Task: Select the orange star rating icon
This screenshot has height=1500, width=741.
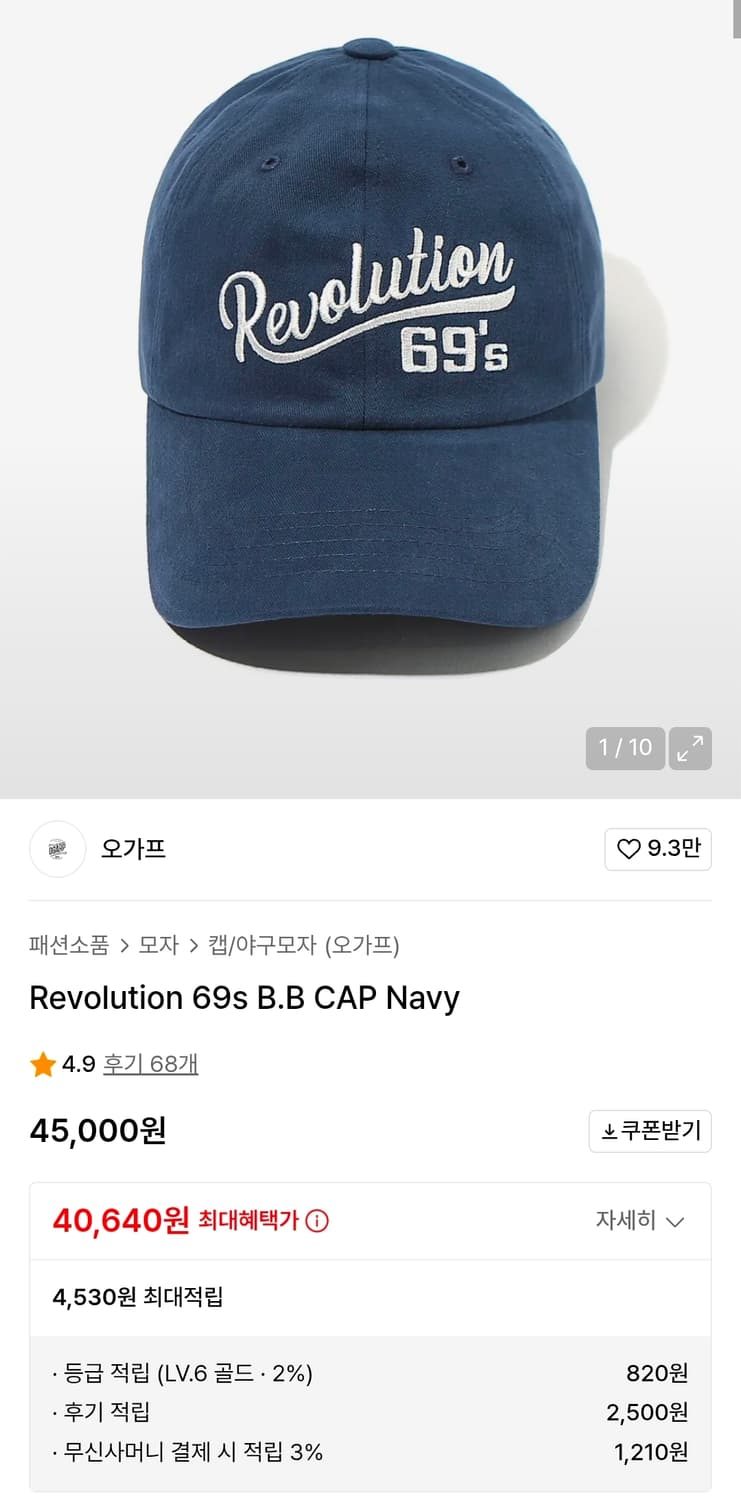Action: tap(43, 1064)
